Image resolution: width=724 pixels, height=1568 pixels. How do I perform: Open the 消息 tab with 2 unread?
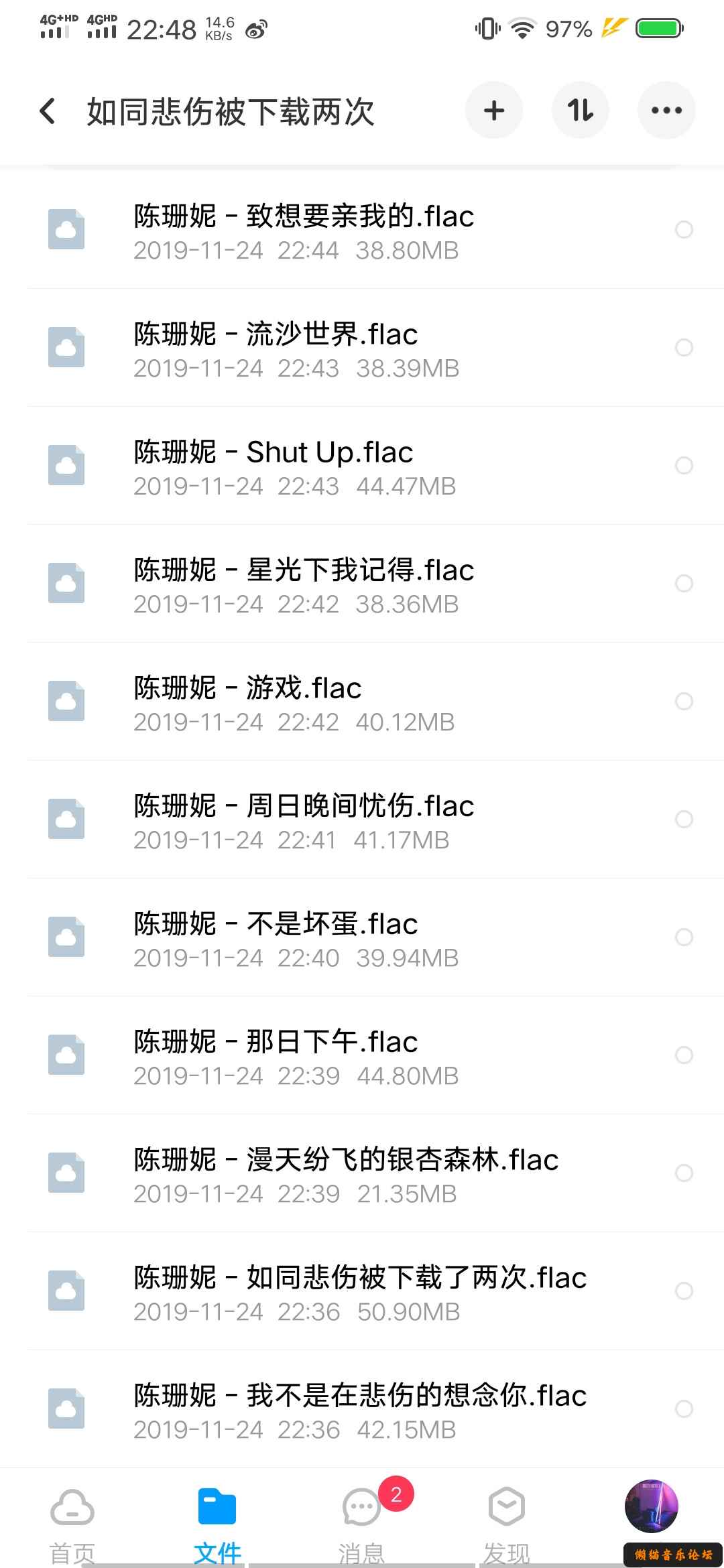[x=362, y=1521]
